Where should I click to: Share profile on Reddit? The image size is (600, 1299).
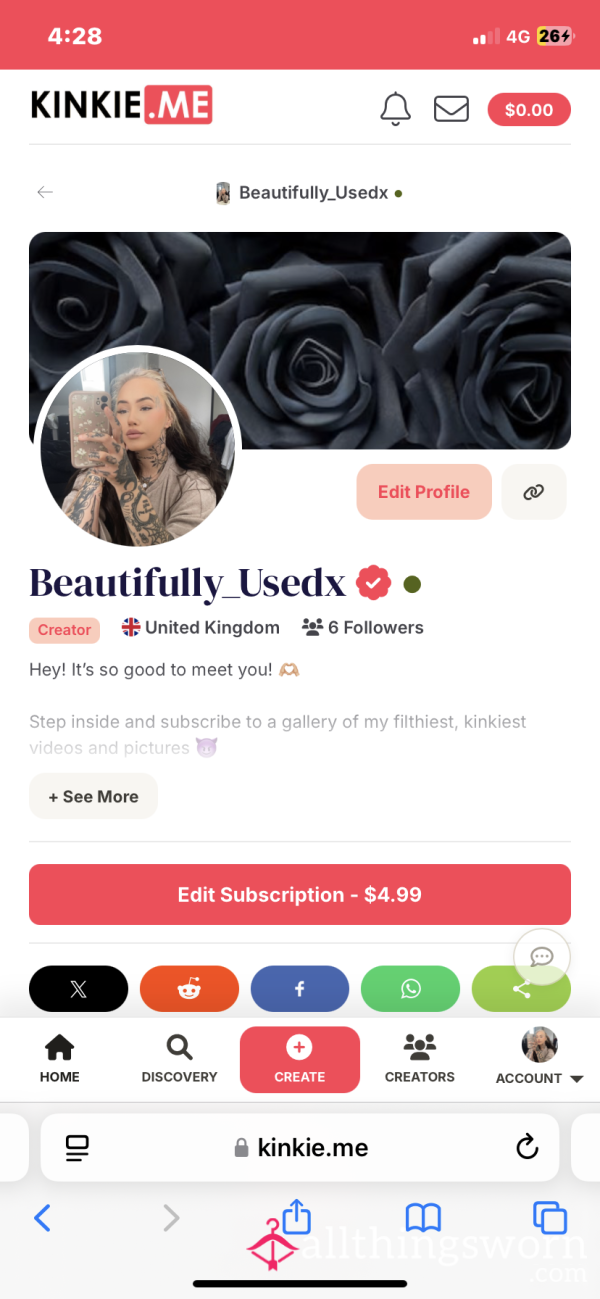(189, 989)
